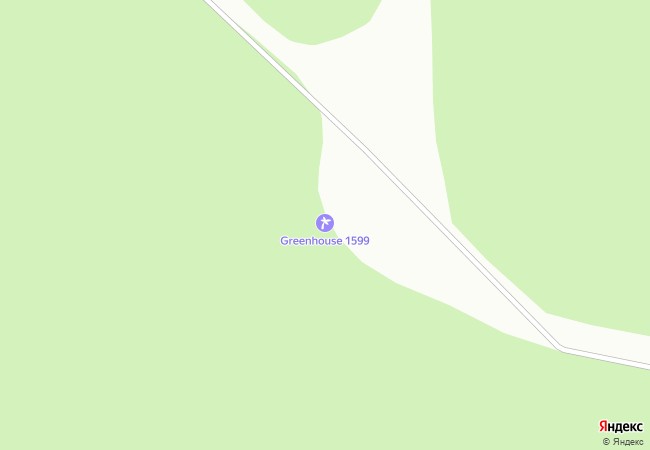Open the Greenhouse 1599 map marker
The height and width of the screenshot is (450, 650).
point(324,223)
